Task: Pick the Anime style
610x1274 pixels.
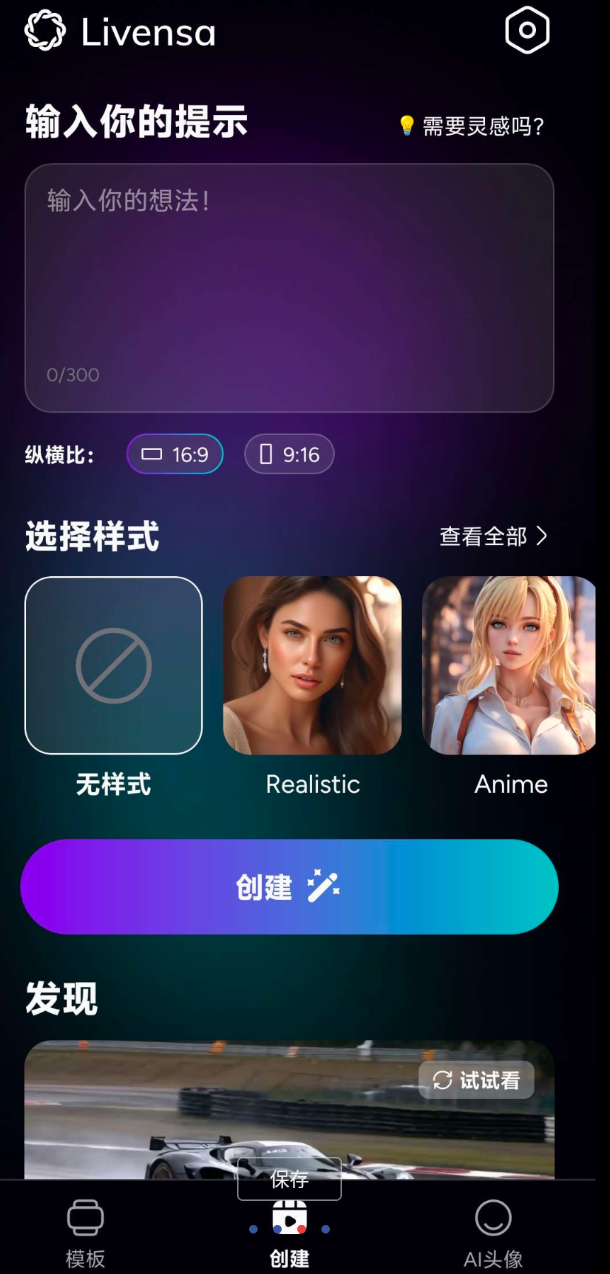Action: [510, 665]
